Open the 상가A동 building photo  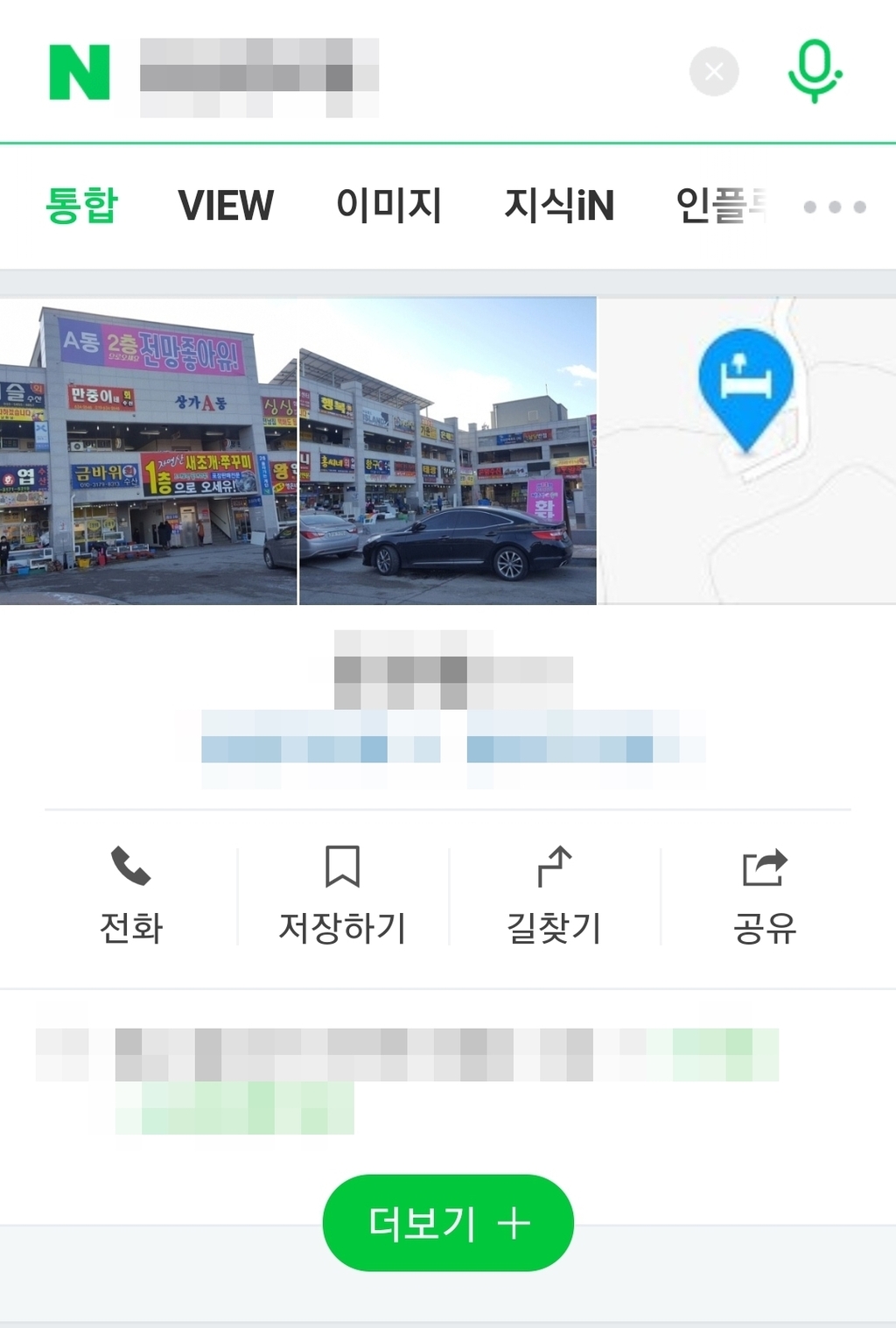click(x=149, y=451)
